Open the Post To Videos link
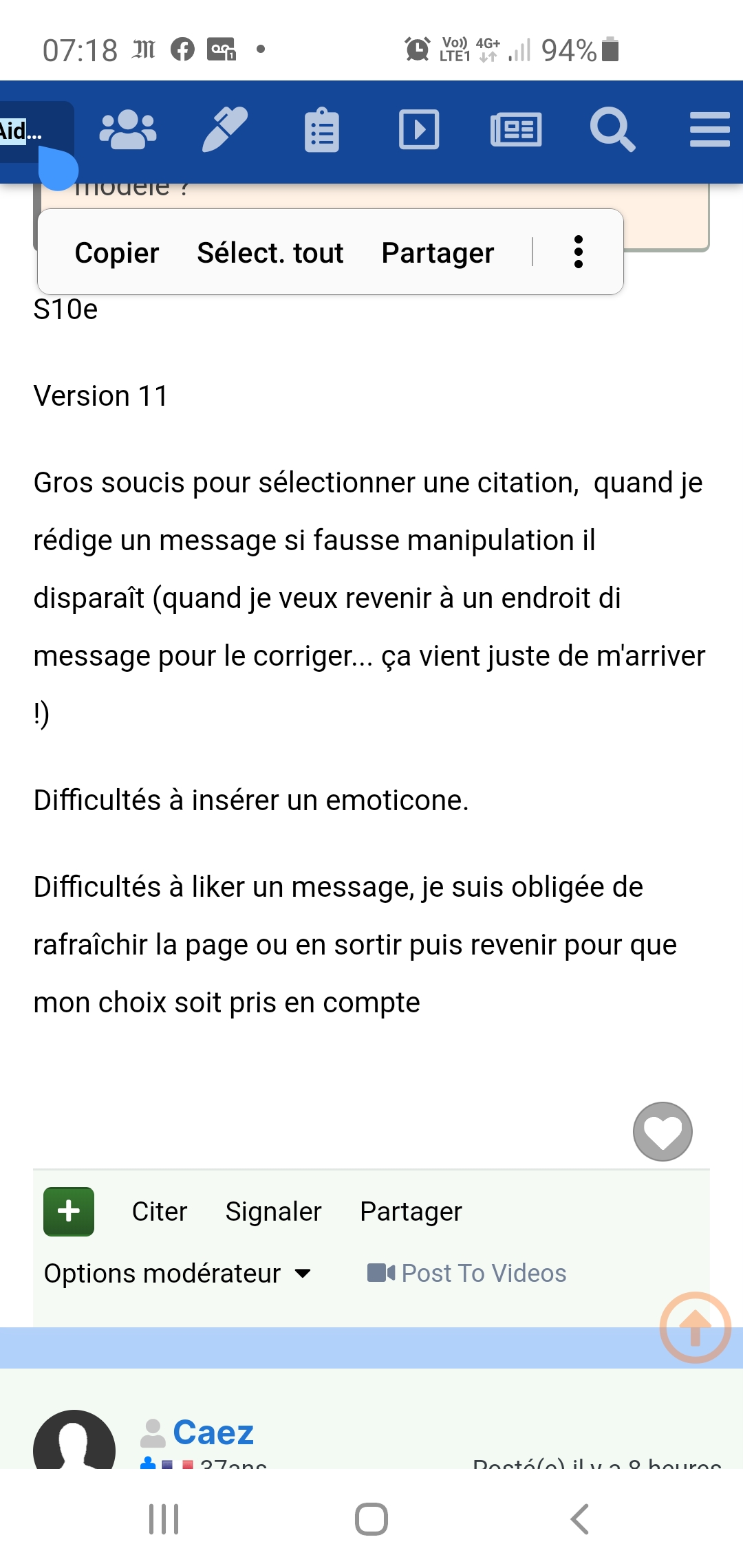743x1568 pixels. tap(467, 1274)
